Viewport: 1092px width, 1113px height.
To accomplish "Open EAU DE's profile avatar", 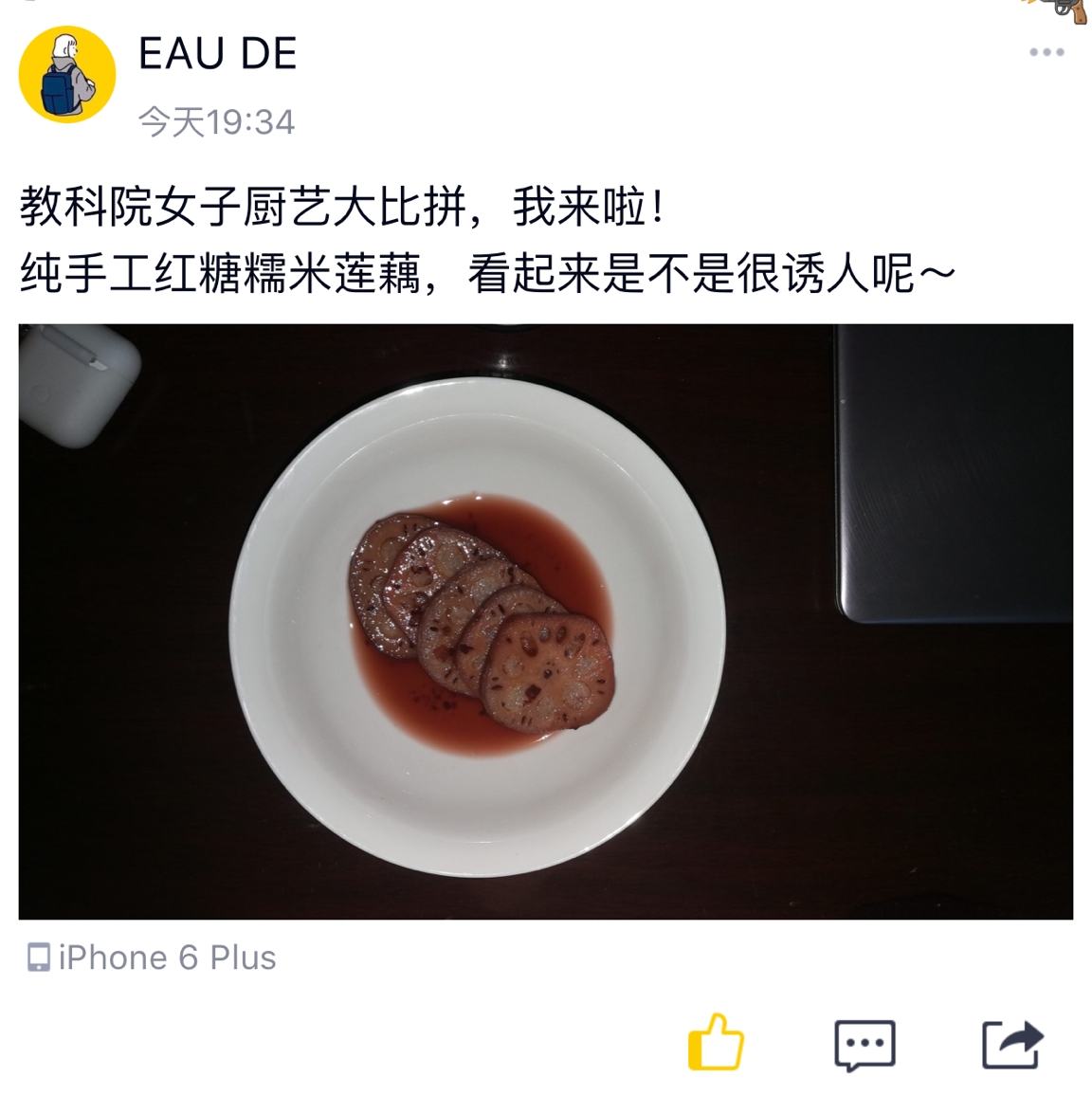I will (67, 75).
